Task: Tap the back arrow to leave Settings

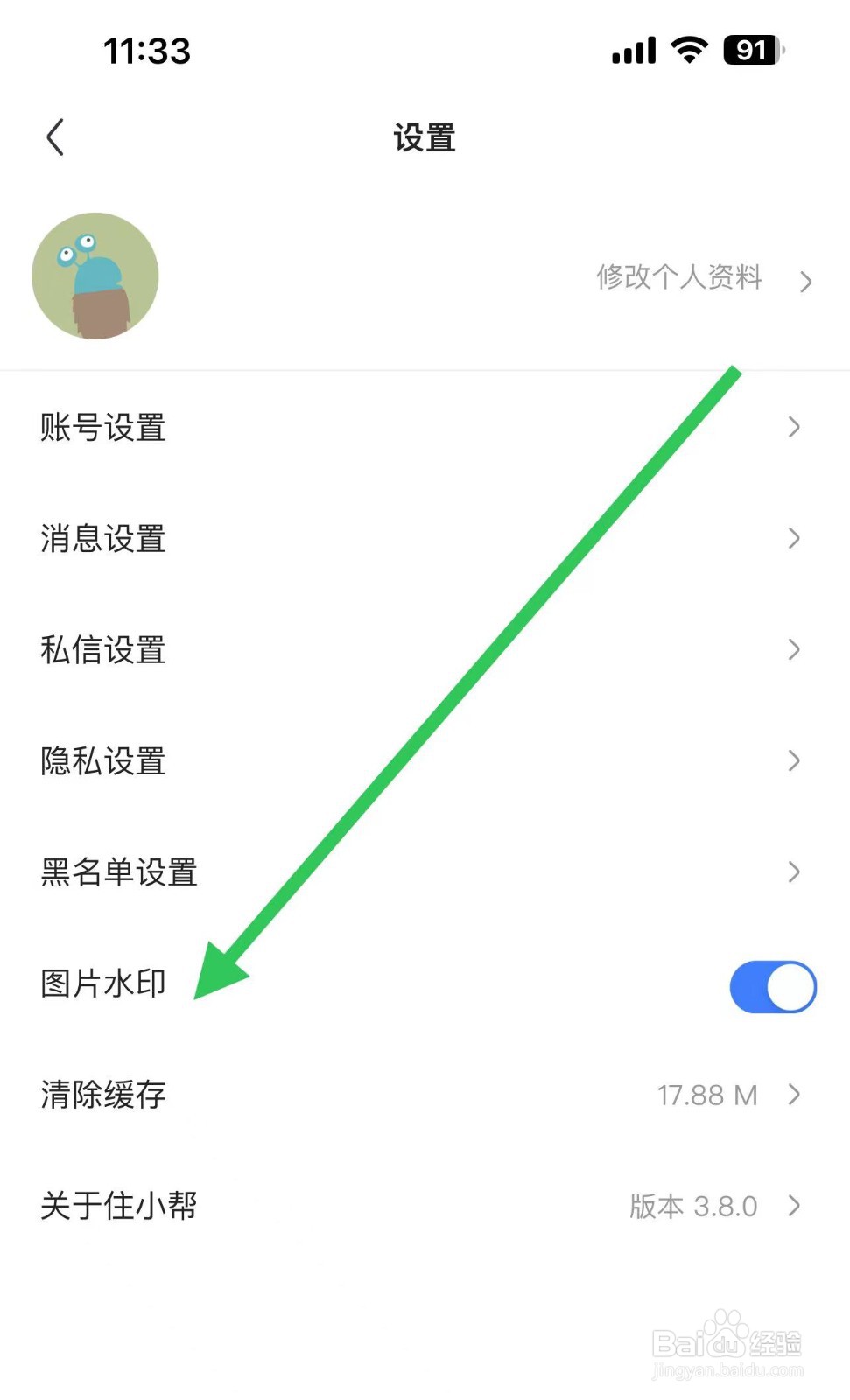Action: tap(55, 137)
